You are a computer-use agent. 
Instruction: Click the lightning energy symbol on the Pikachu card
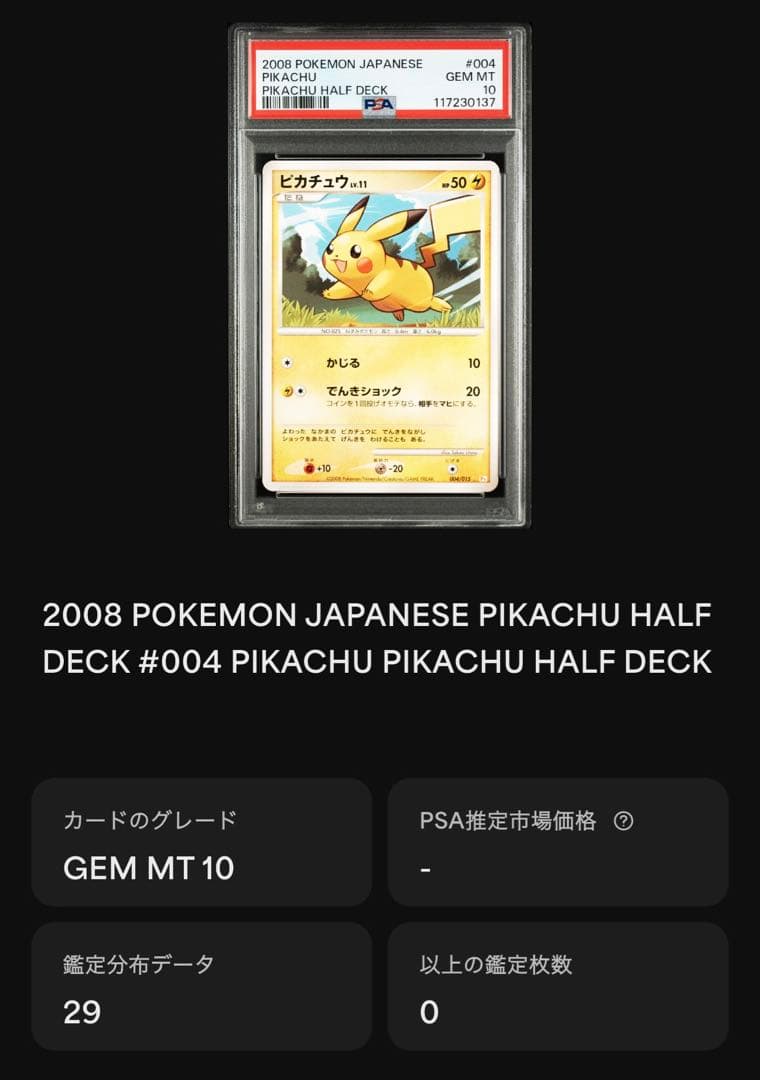[477, 182]
